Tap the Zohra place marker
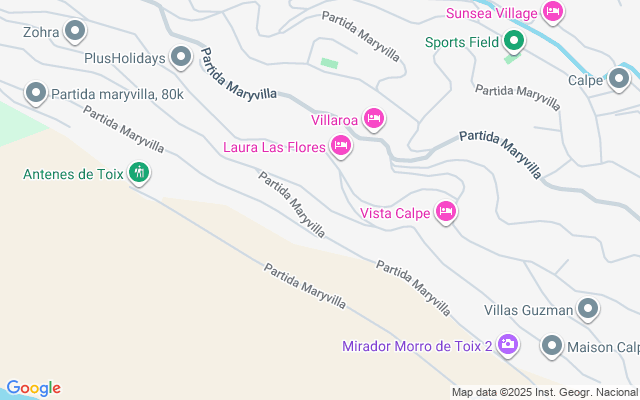Screen dimensions: 640x400 (74, 32)
